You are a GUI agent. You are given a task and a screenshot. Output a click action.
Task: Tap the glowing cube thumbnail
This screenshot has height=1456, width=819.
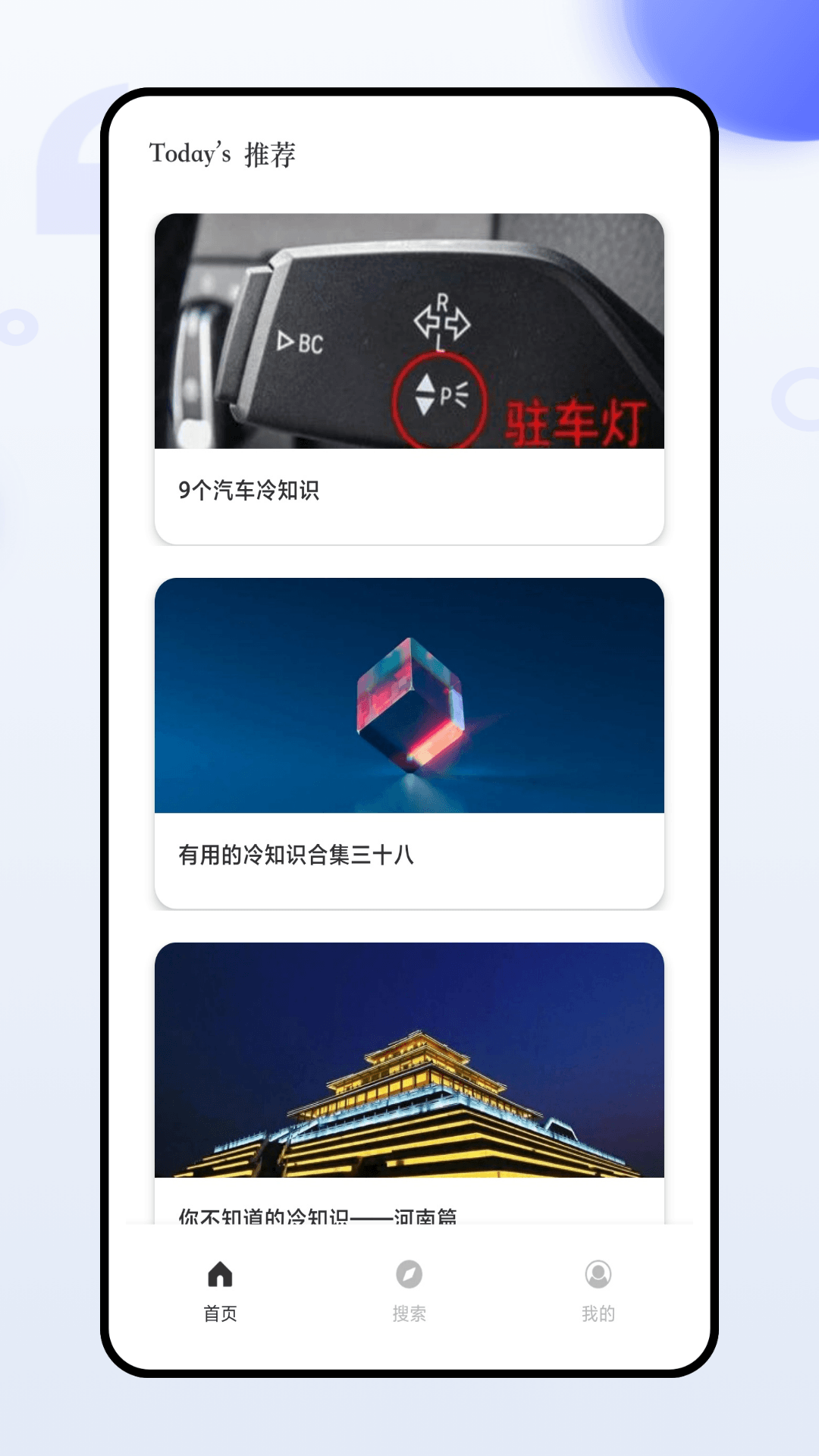409,698
